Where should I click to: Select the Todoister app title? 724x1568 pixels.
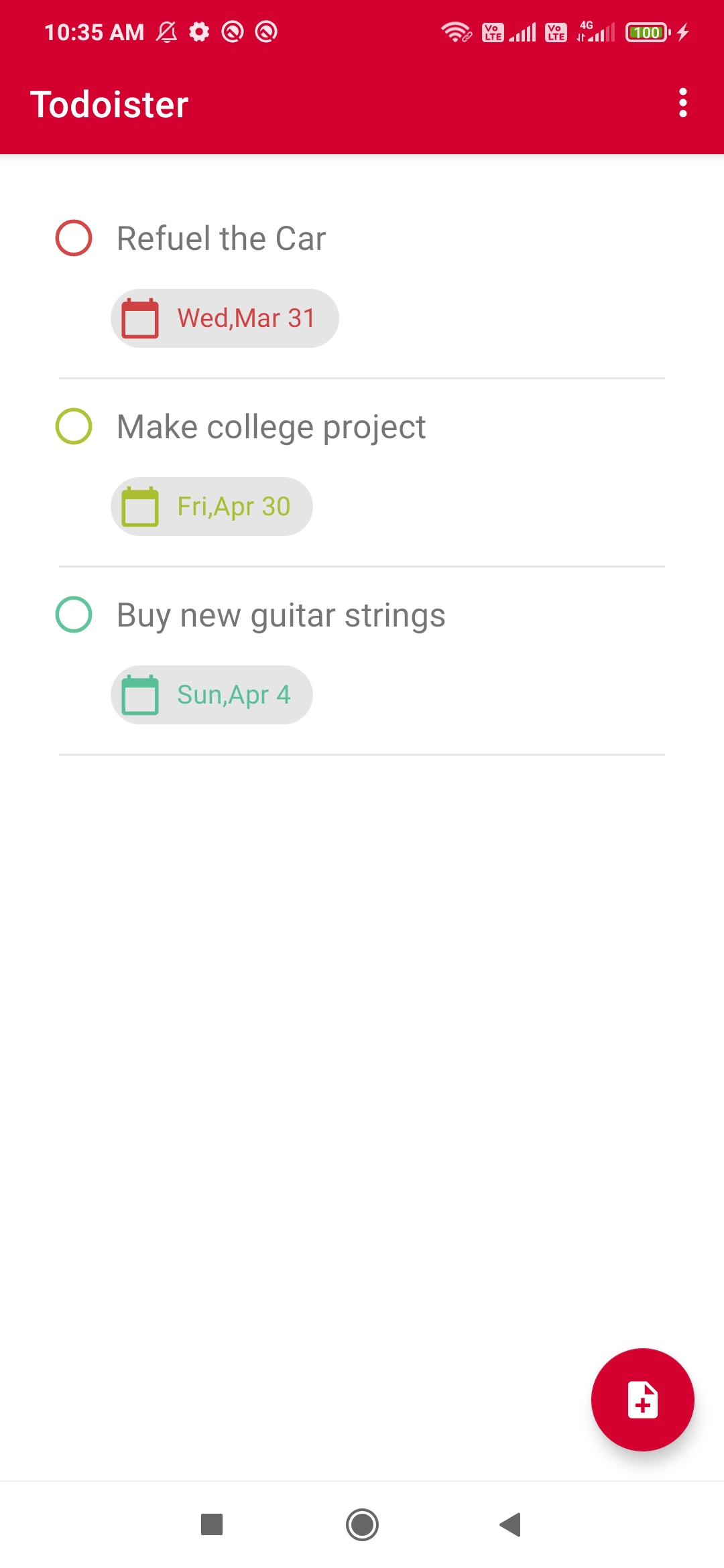(x=110, y=104)
